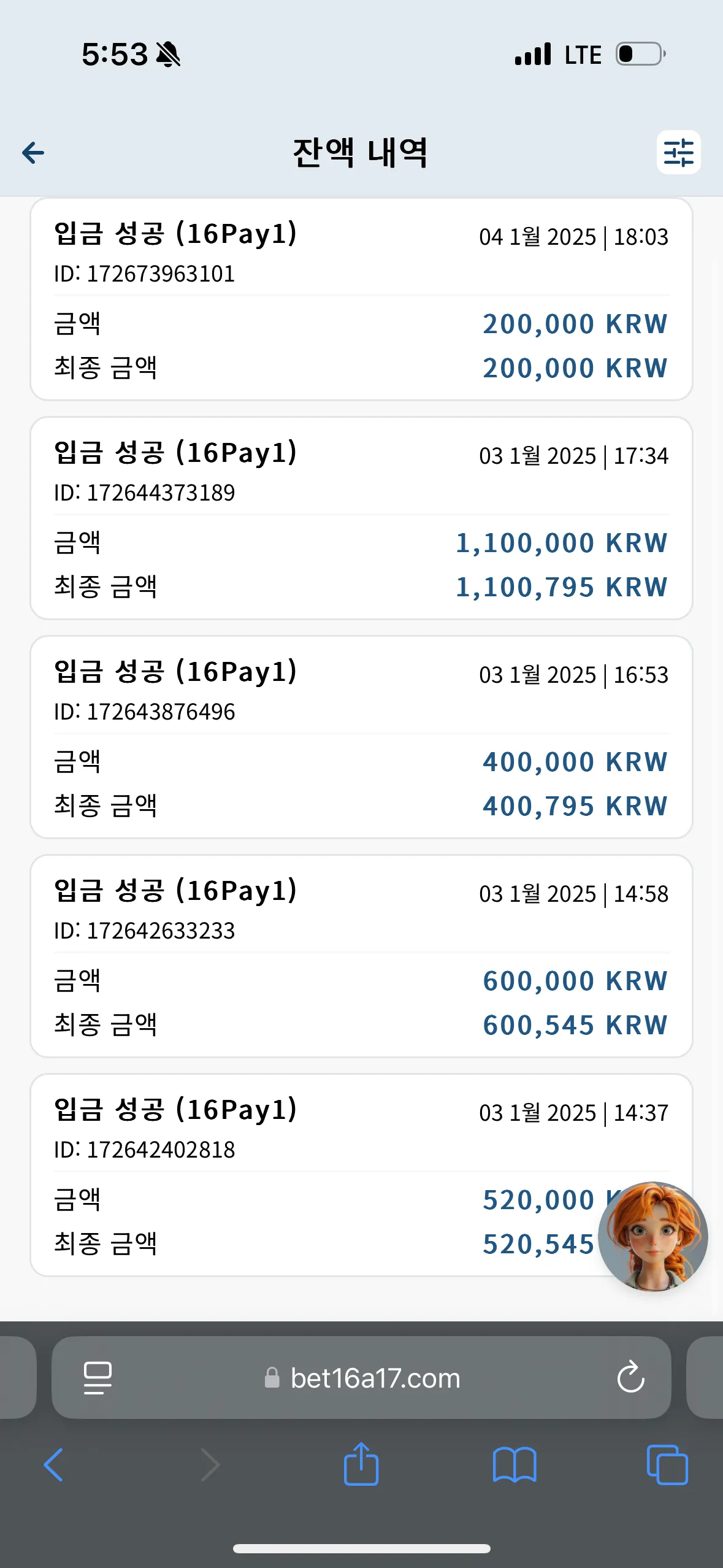Share this page via Safari share icon
Image resolution: width=723 pixels, height=1568 pixels.
click(361, 1464)
